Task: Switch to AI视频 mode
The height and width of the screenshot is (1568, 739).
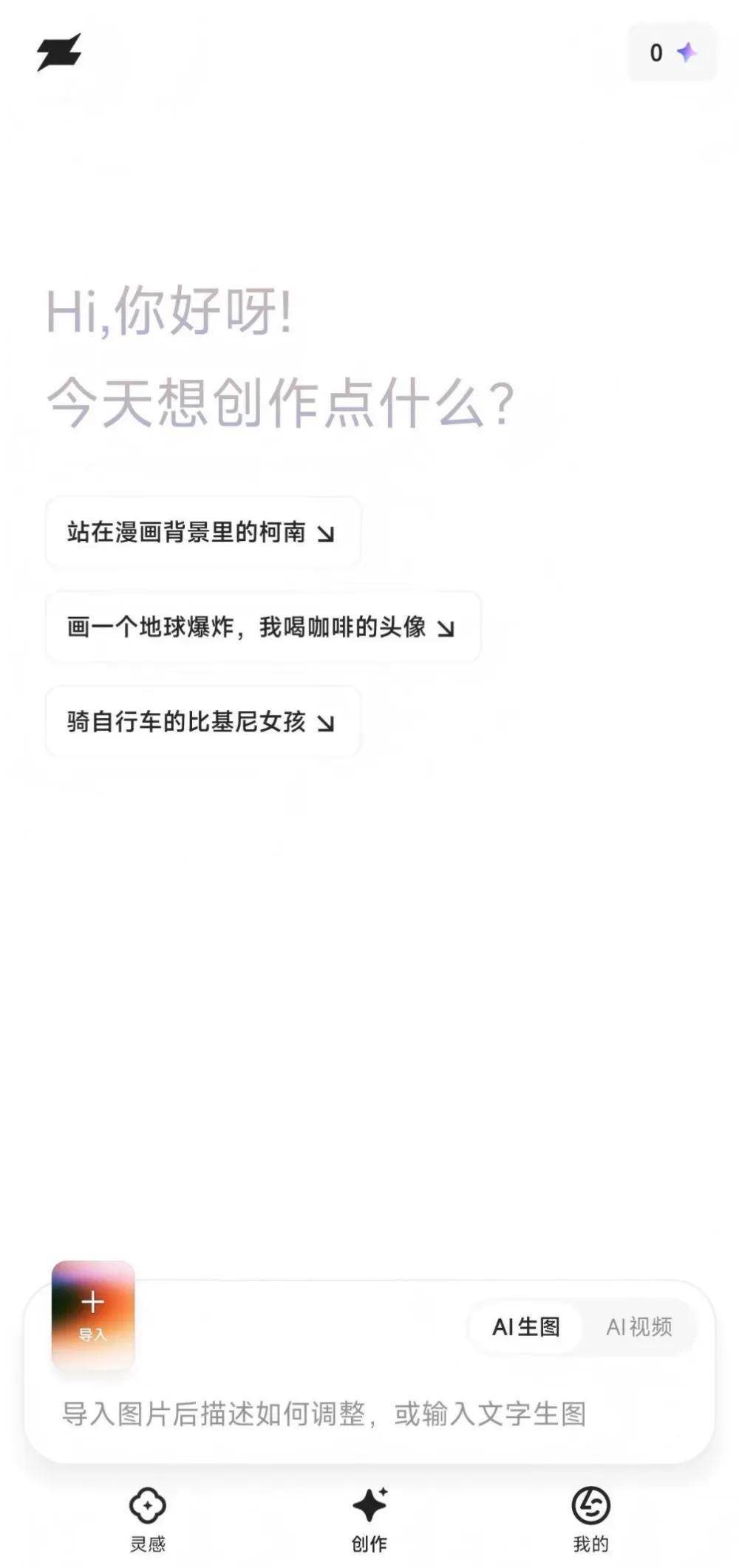Action: [638, 1327]
